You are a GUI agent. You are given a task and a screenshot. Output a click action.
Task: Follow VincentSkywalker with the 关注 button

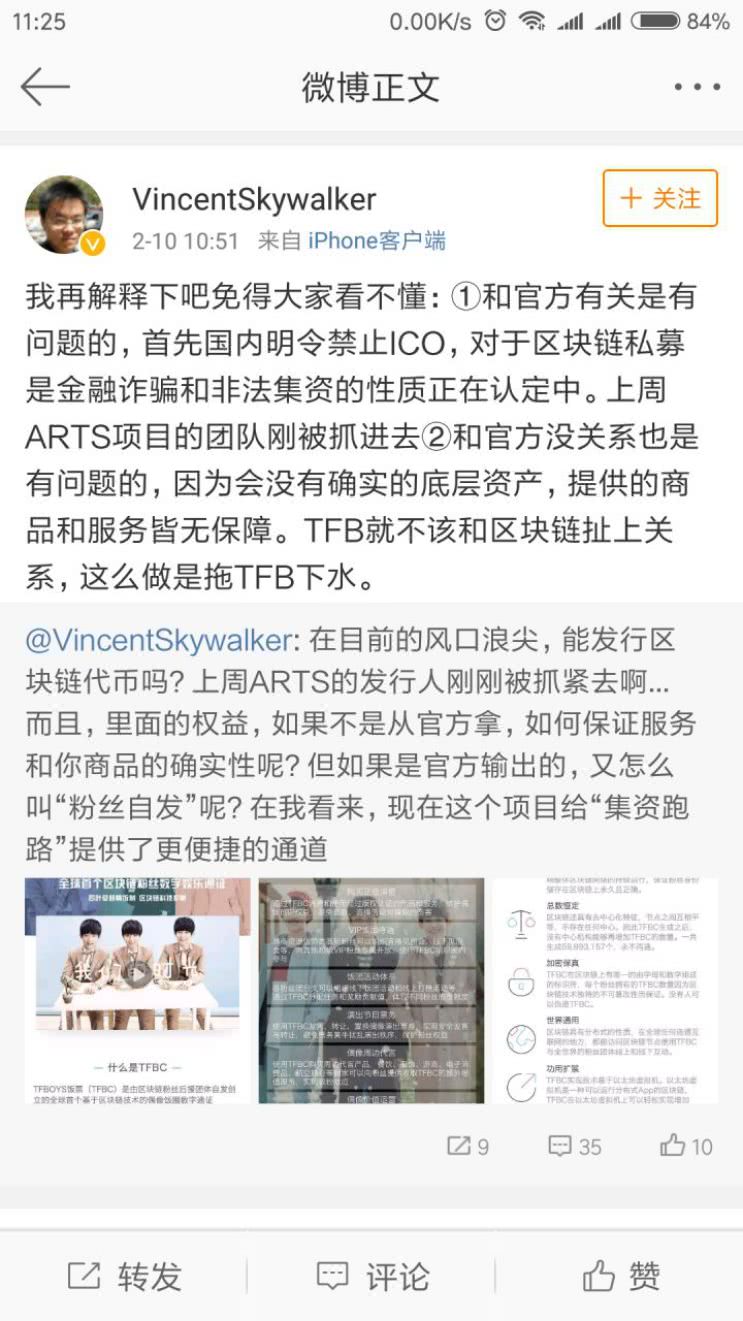[660, 198]
